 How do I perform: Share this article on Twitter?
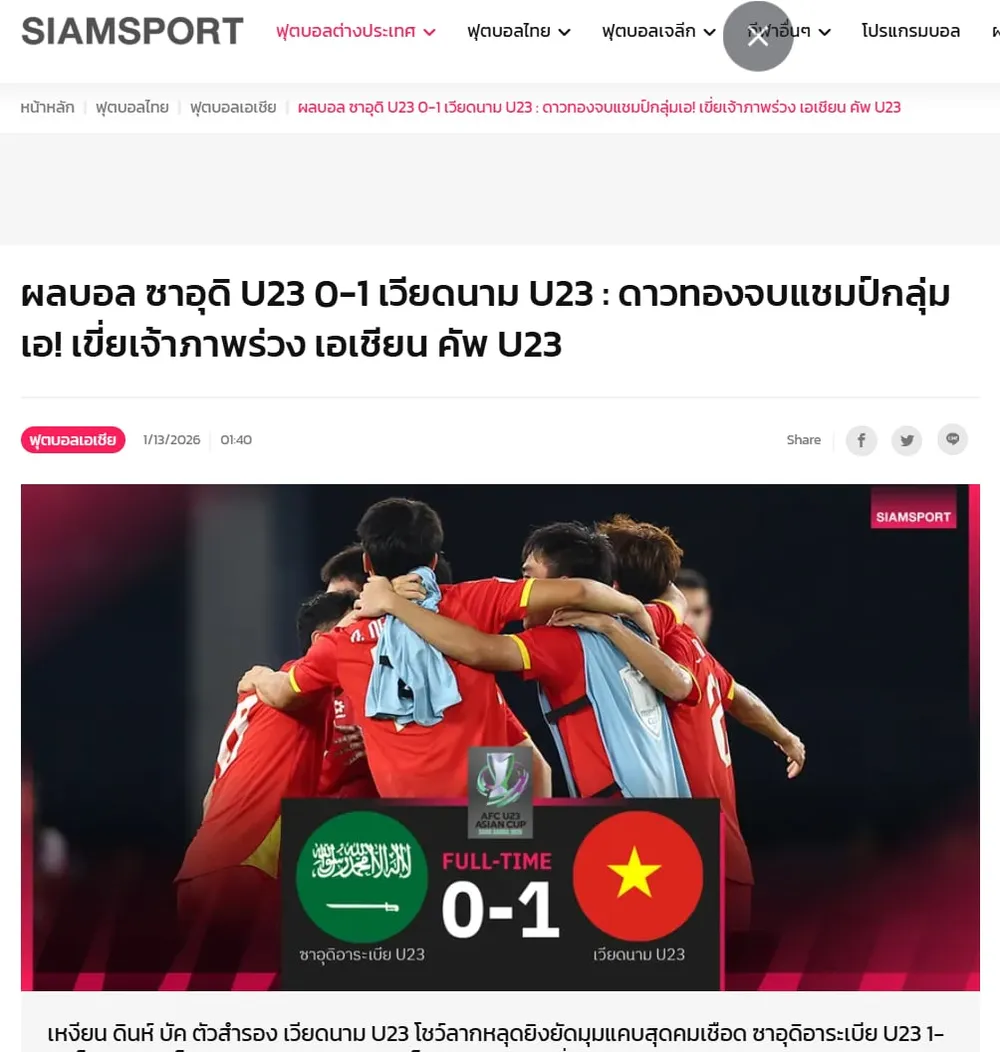click(906, 440)
